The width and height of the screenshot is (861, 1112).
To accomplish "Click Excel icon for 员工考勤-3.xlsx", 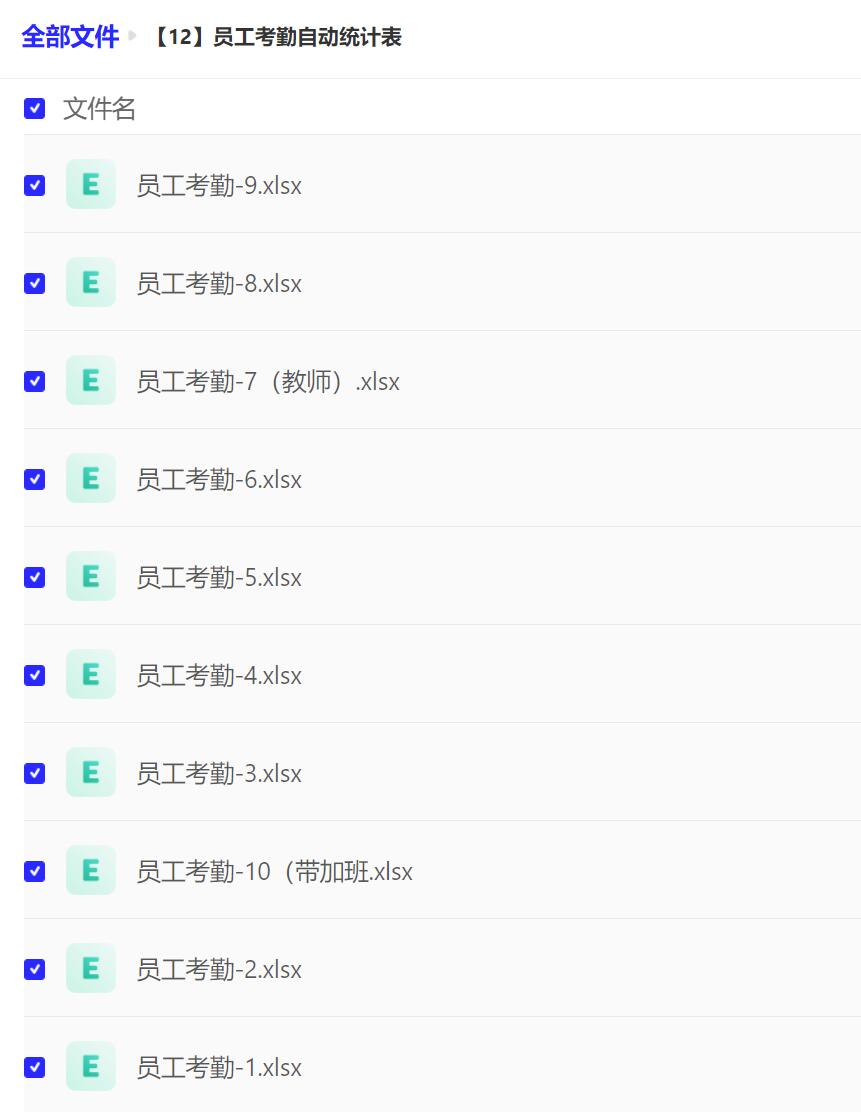I will point(90,773).
